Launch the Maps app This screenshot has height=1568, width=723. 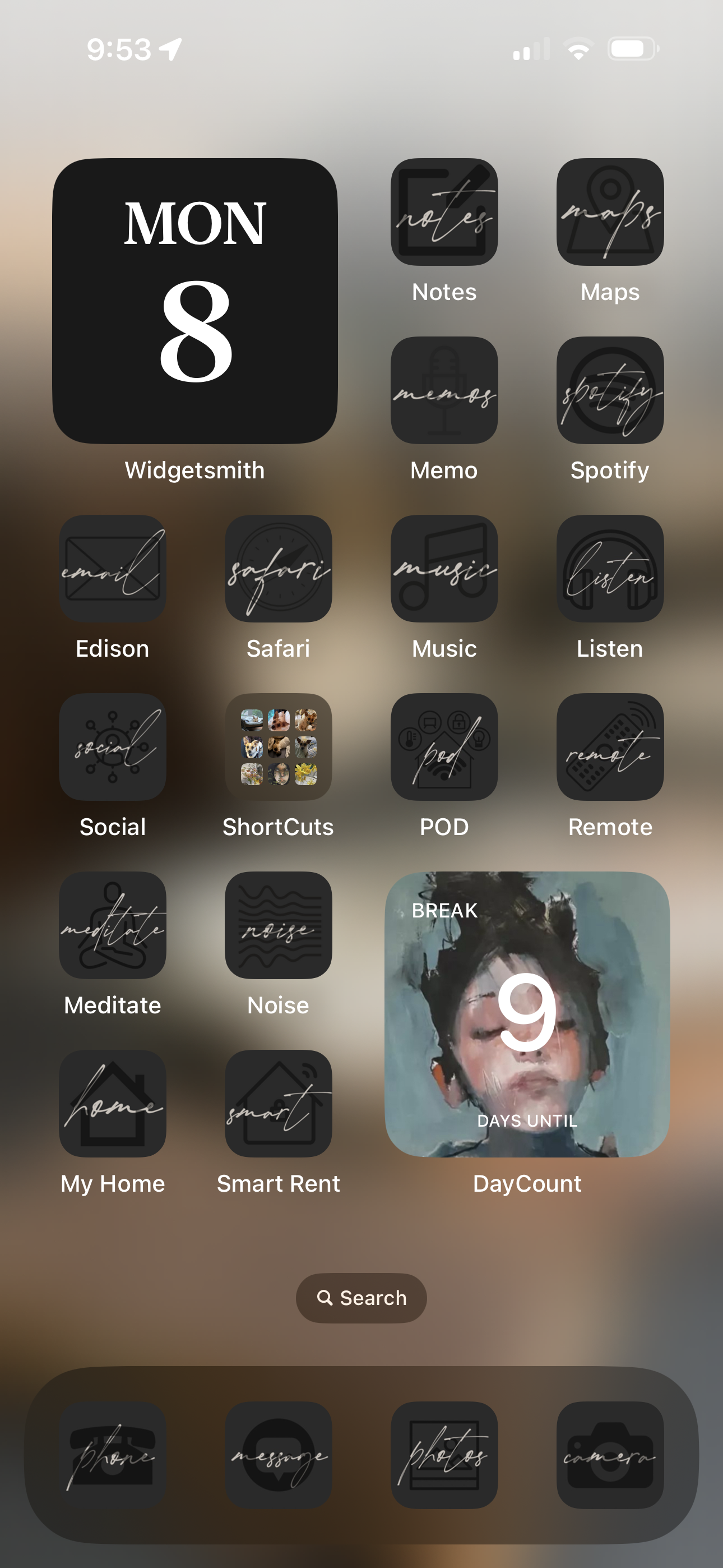(610, 212)
